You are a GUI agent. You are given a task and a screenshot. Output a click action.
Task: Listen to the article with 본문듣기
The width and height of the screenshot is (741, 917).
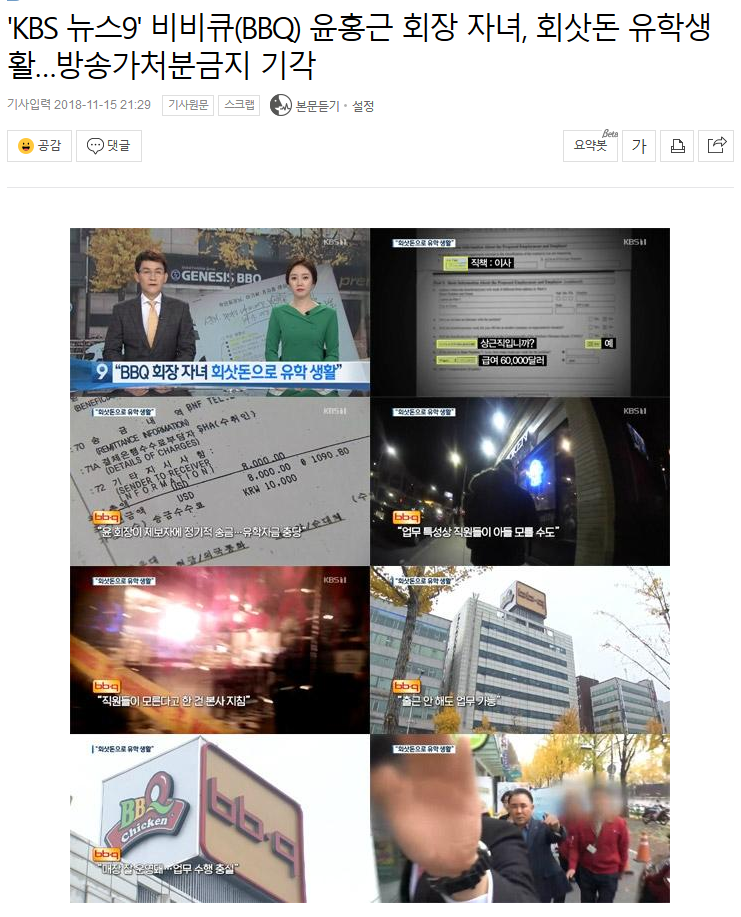[317, 105]
